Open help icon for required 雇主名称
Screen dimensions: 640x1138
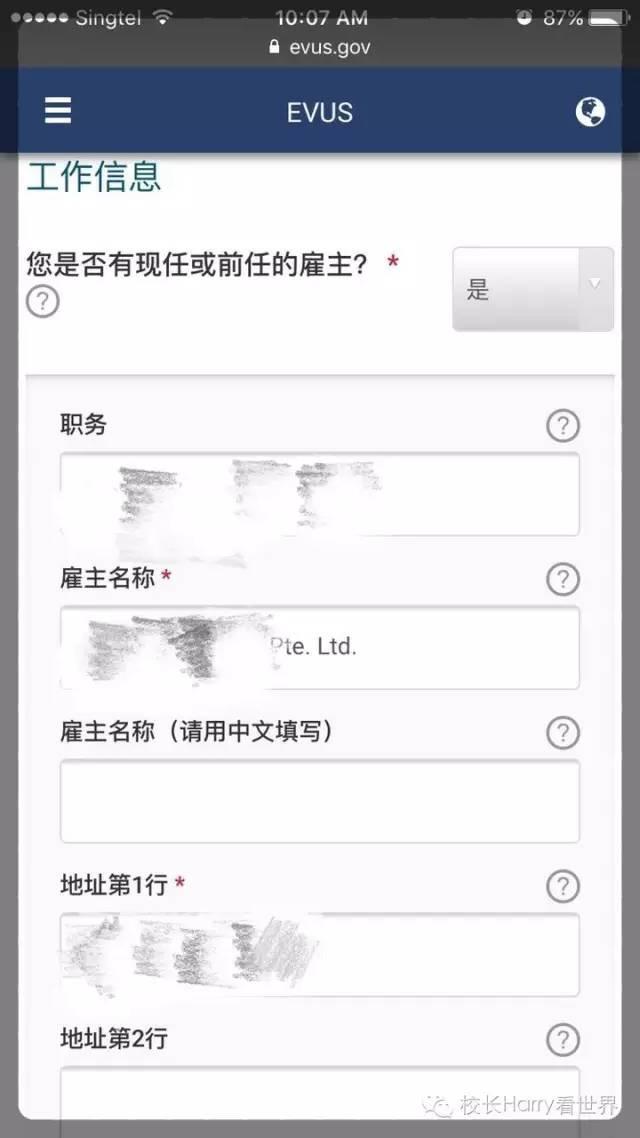click(x=563, y=579)
